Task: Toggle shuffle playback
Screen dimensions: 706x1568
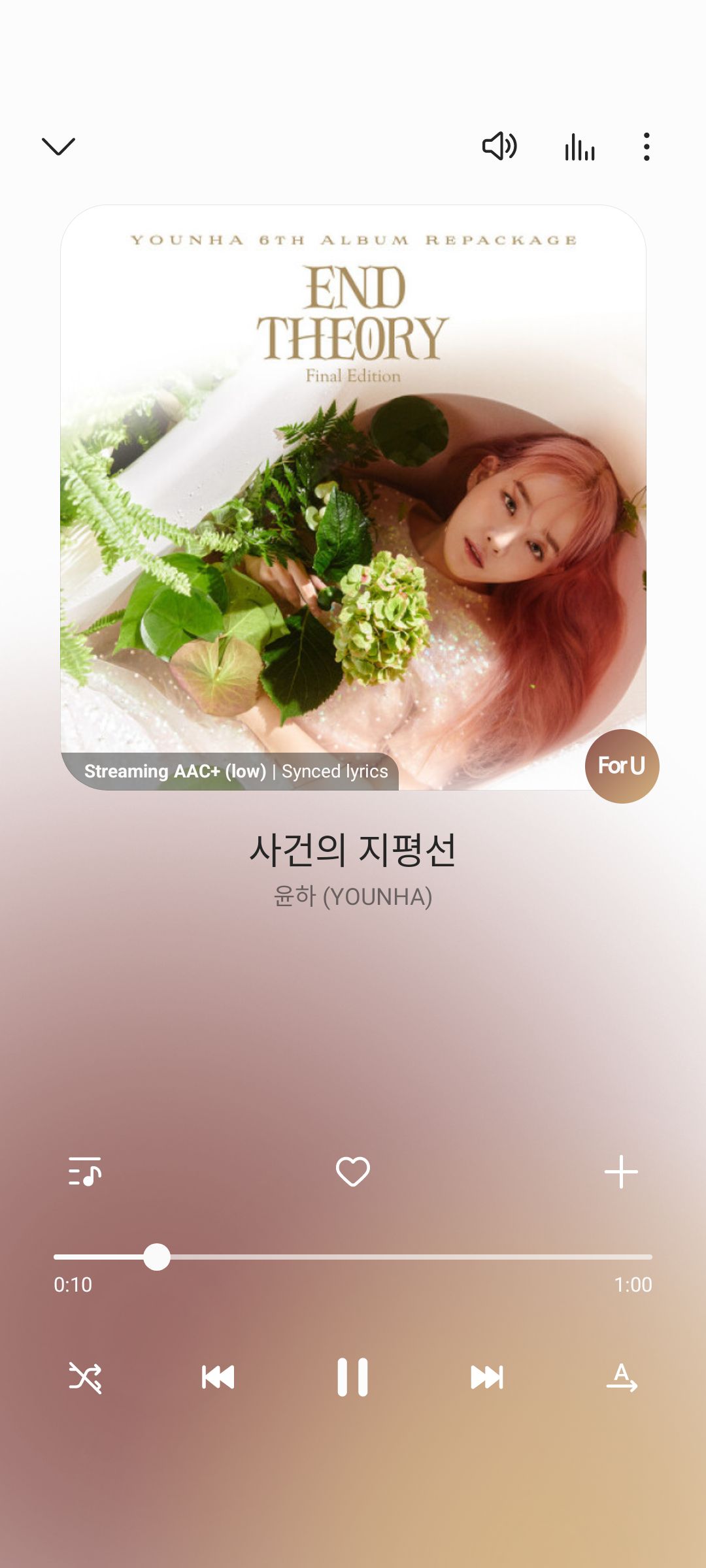Action: click(x=85, y=1377)
